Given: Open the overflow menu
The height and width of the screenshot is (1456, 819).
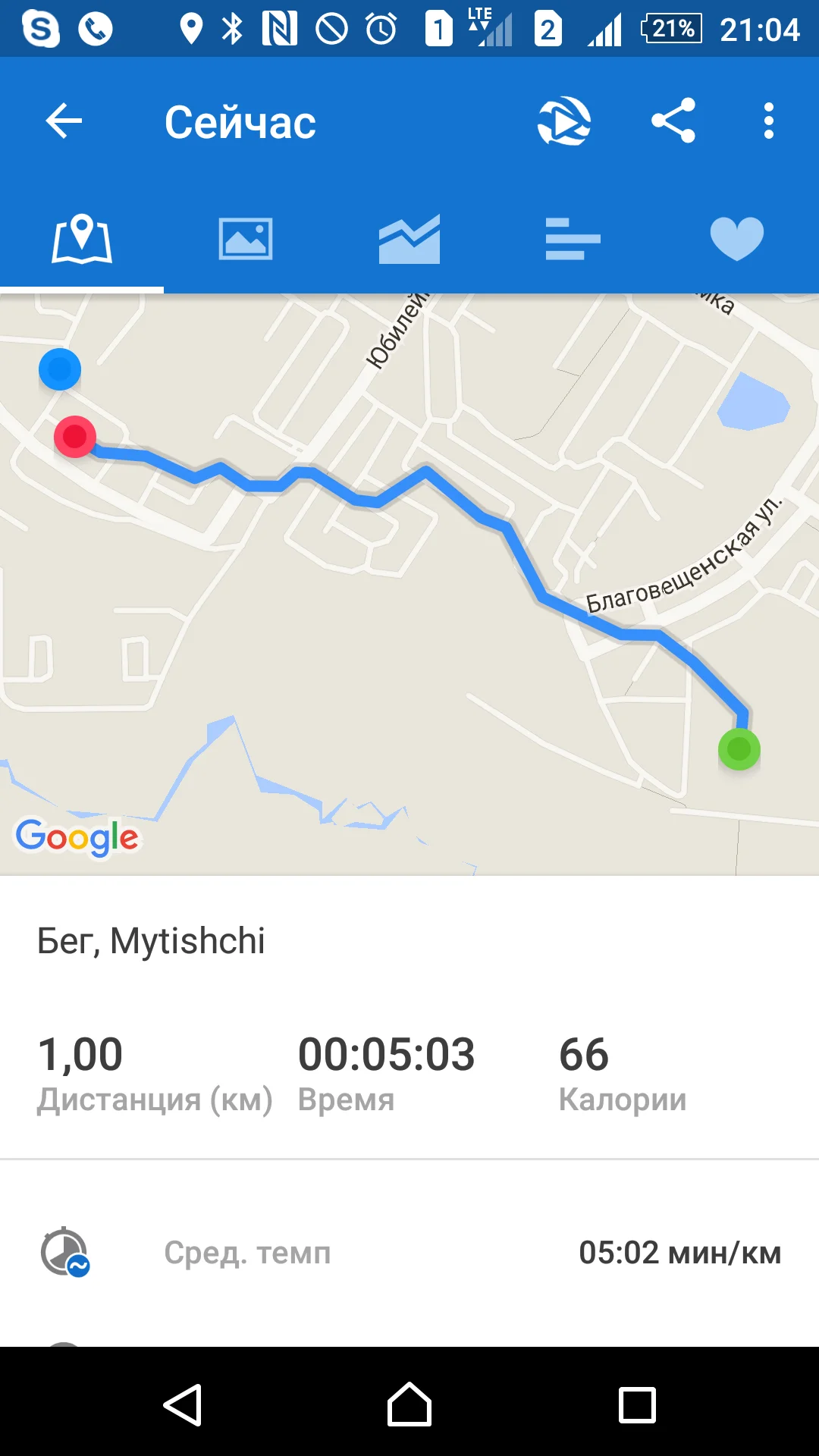Looking at the screenshot, I should [769, 121].
